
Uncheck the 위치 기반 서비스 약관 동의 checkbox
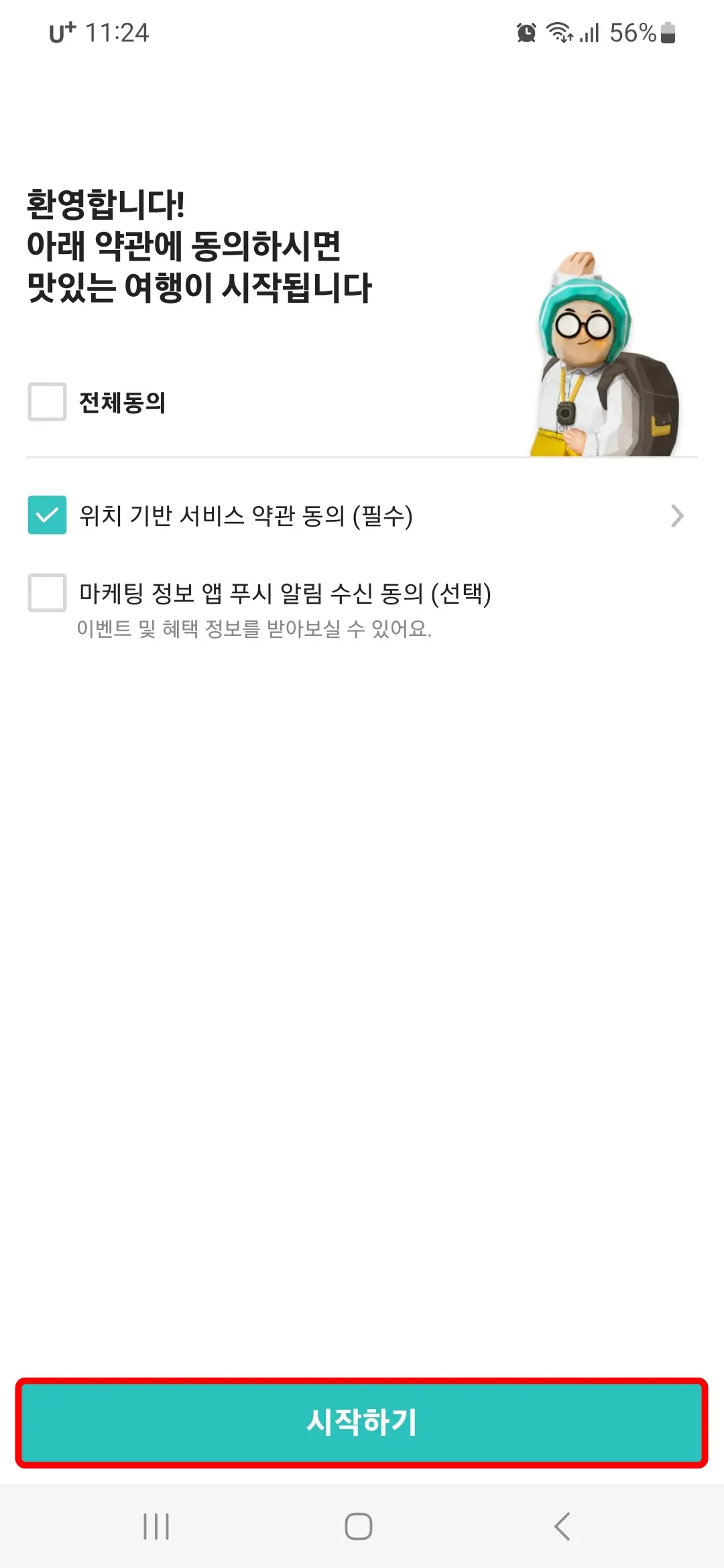point(46,516)
